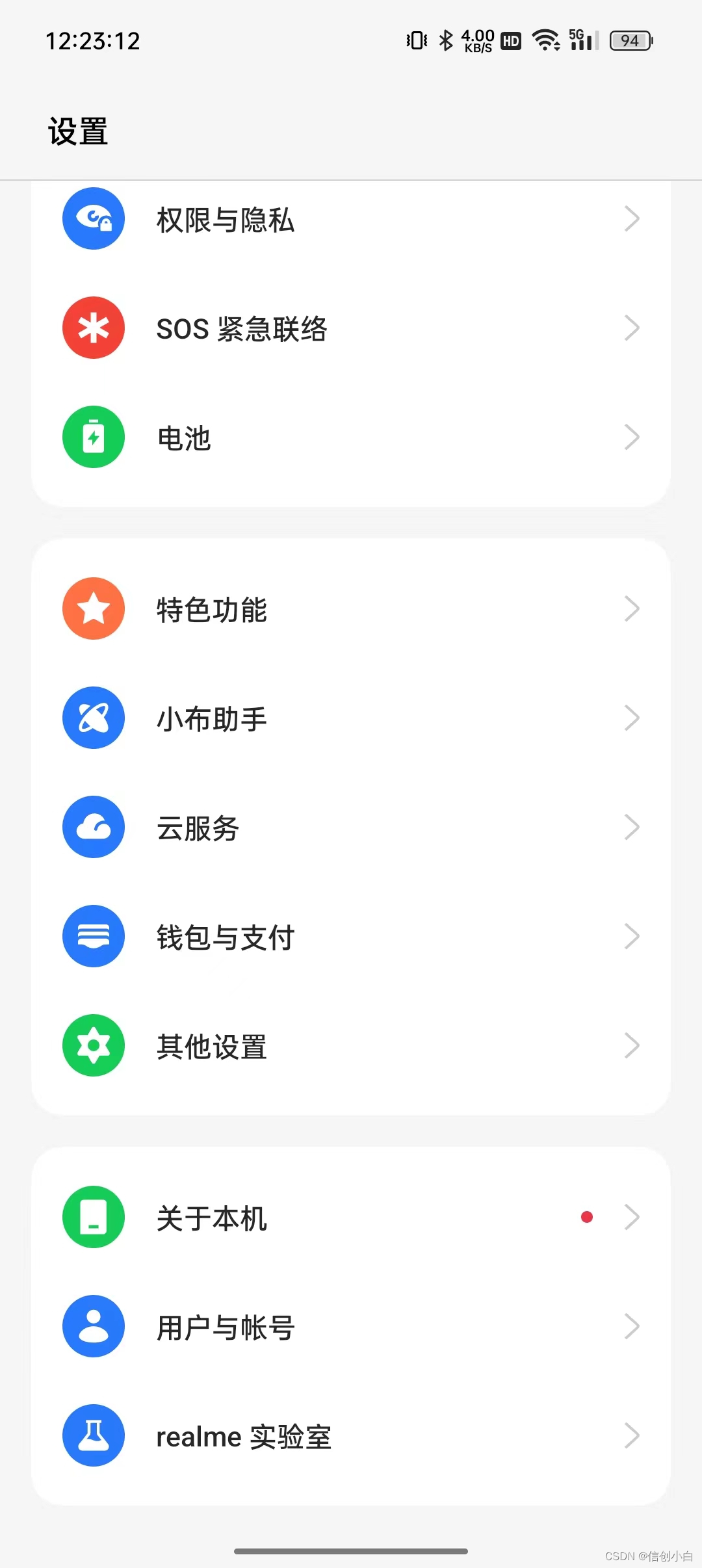Go to 其他设置
The image size is (702, 1568).
tap(351, 1046)
